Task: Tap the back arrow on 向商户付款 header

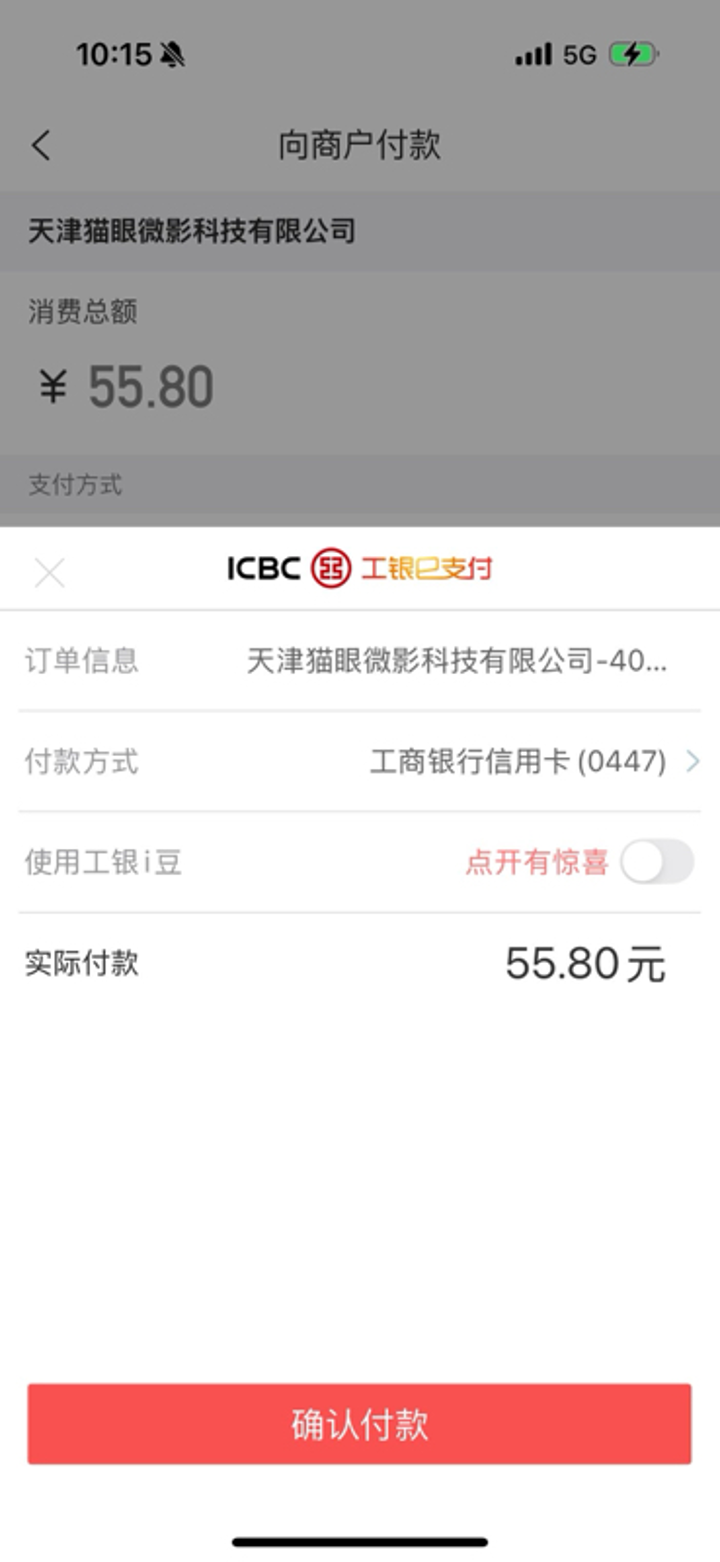Action: click(42, 145)
